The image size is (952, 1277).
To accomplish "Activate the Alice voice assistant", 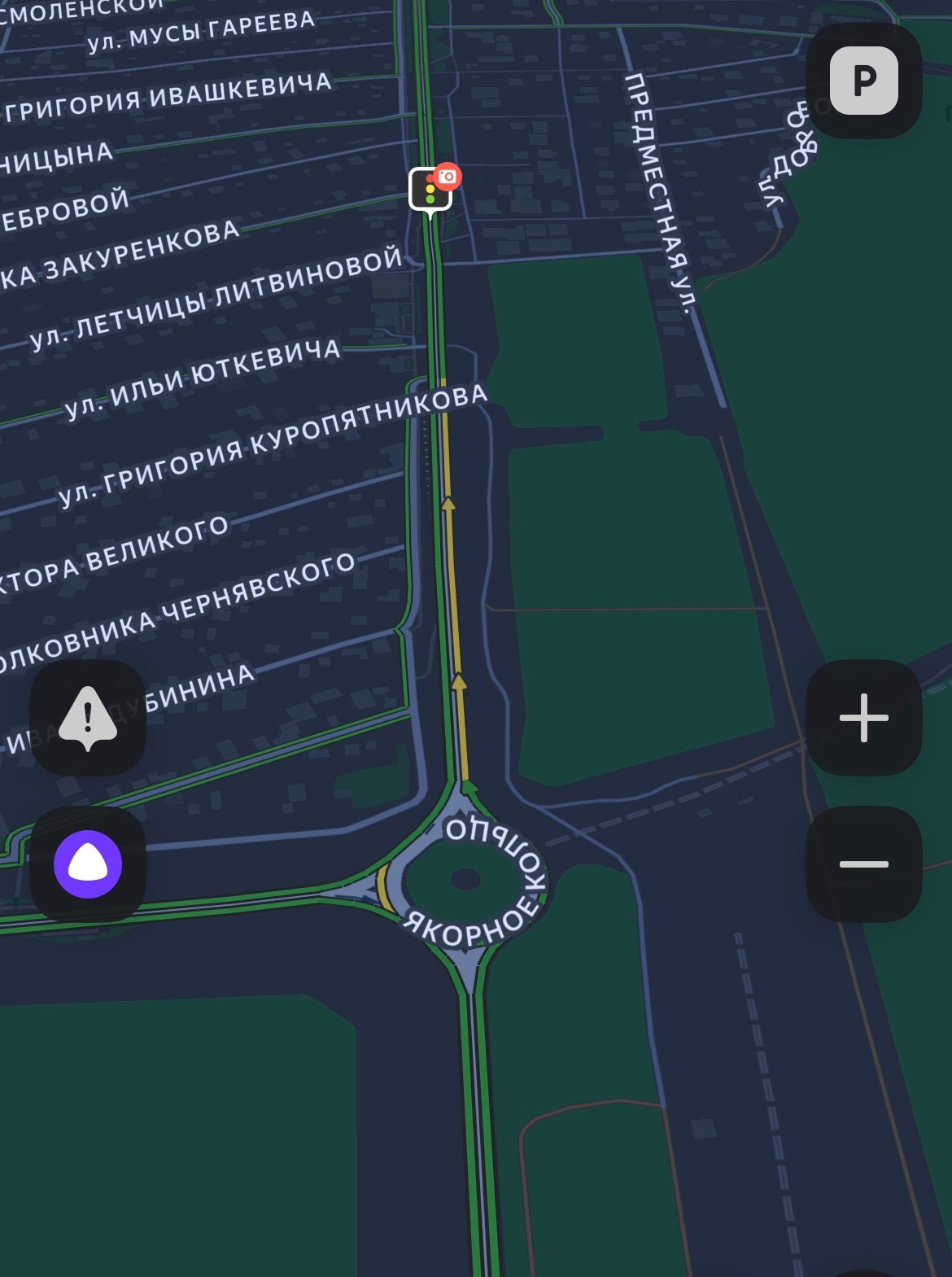I will click(x=88, y=864).
